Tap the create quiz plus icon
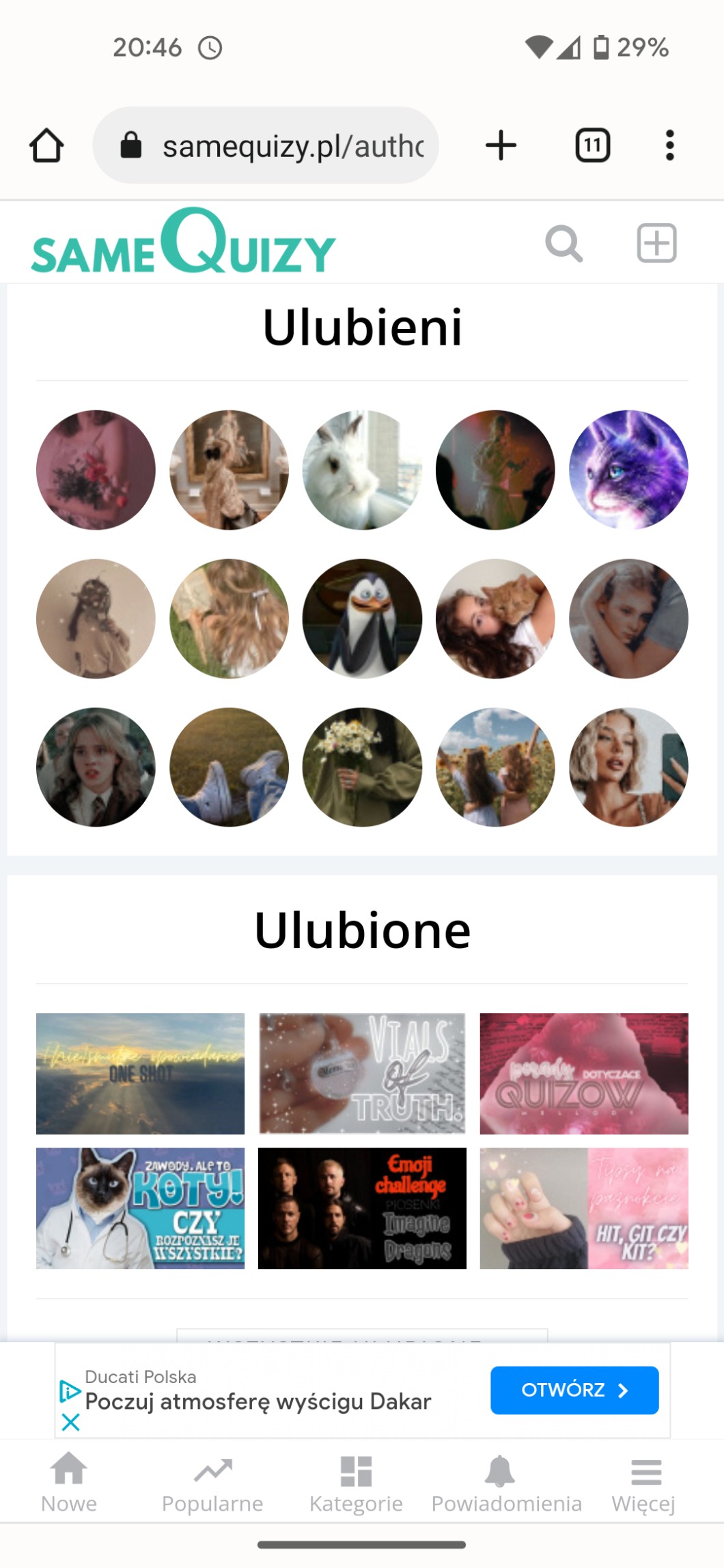Viewport: 724px width, 1568px height. (x=656, y=243)
